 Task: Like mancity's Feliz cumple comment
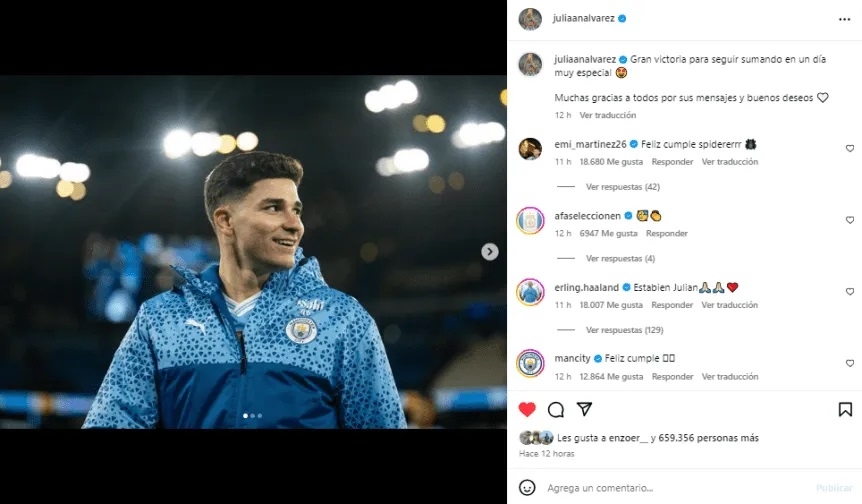850,363
